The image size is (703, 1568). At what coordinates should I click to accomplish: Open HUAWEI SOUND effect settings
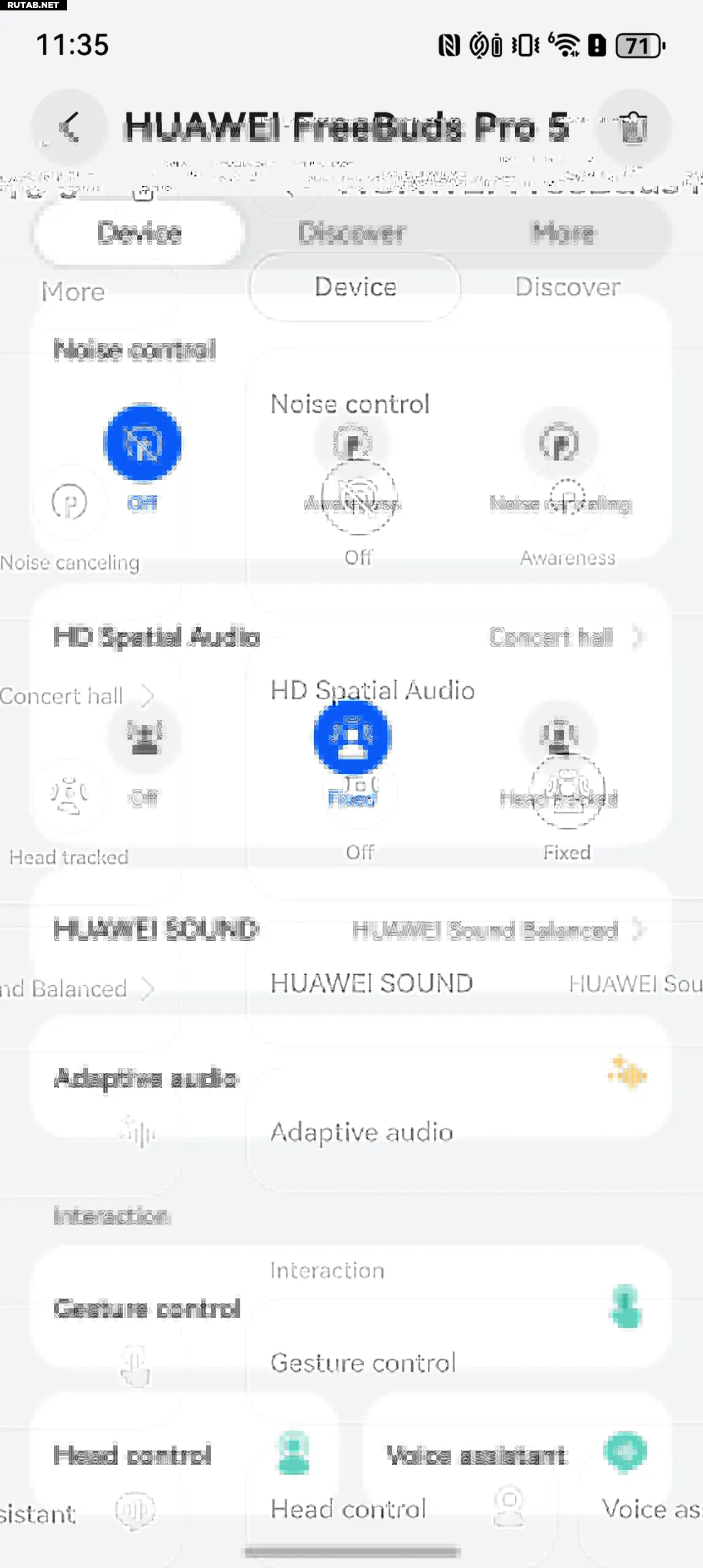pos(351,930)
